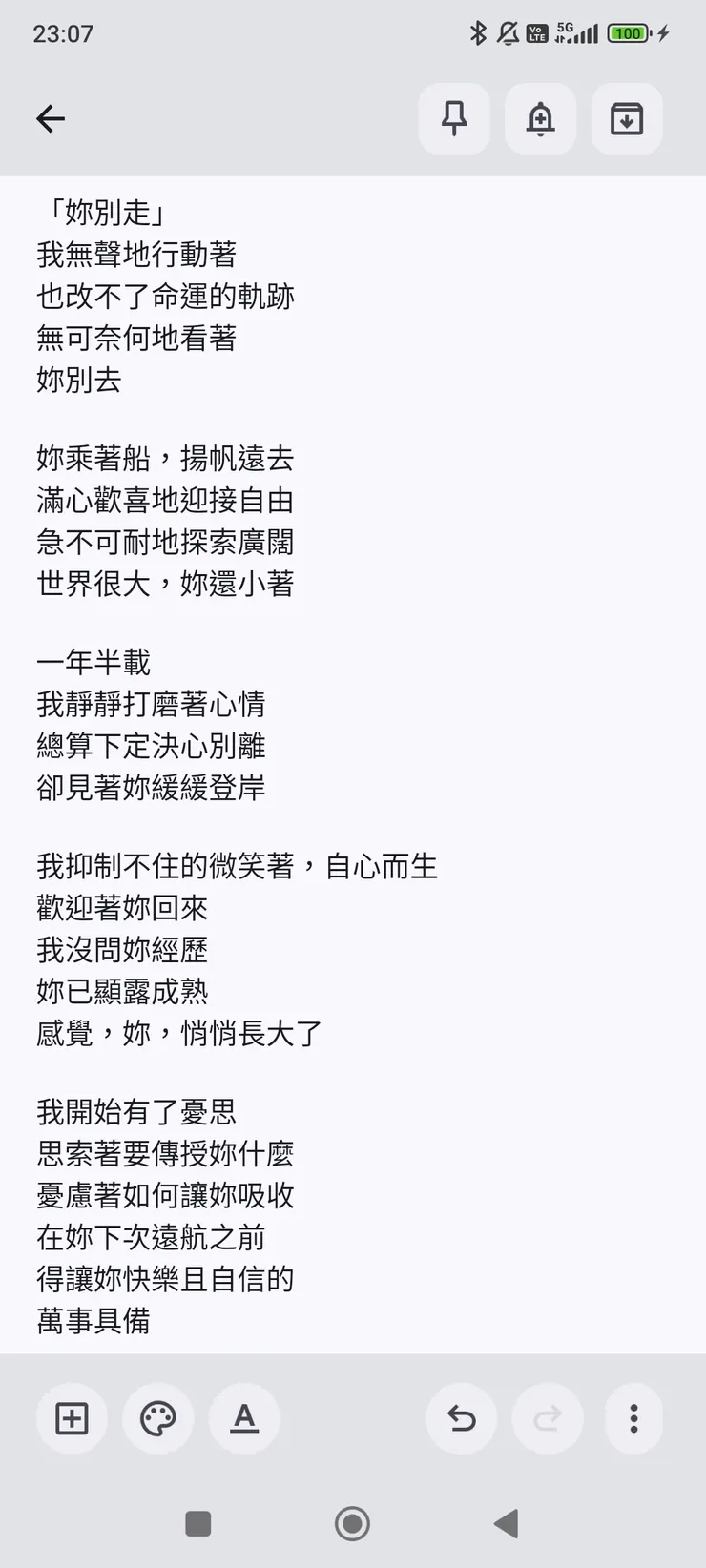
Task: Open the three-dot overflow menu
Action: point(633,1418)
